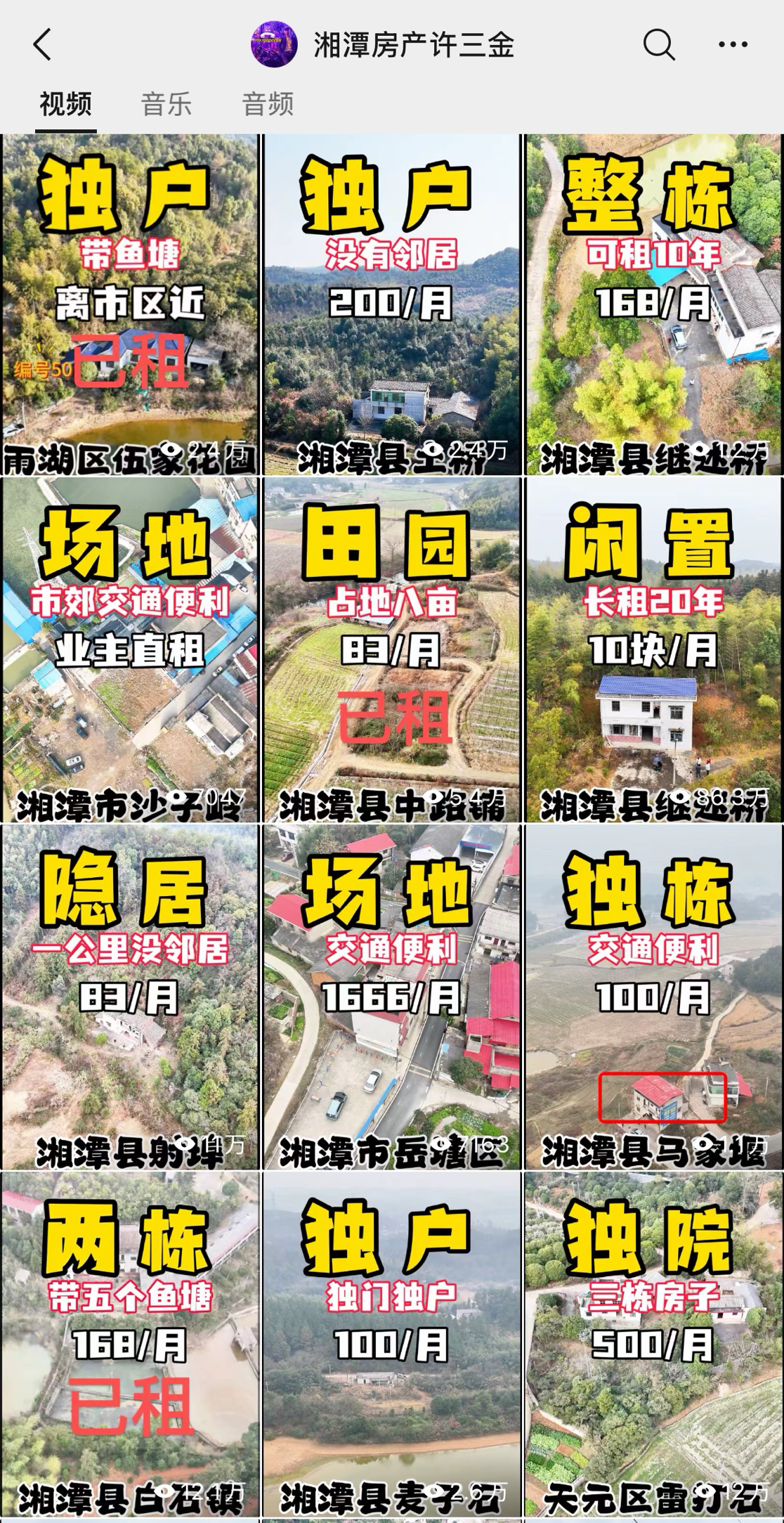Play the 独户 没有邻居 200/月 video
The height and width of the screenshot is (1523, 784).
pos(392,304)
